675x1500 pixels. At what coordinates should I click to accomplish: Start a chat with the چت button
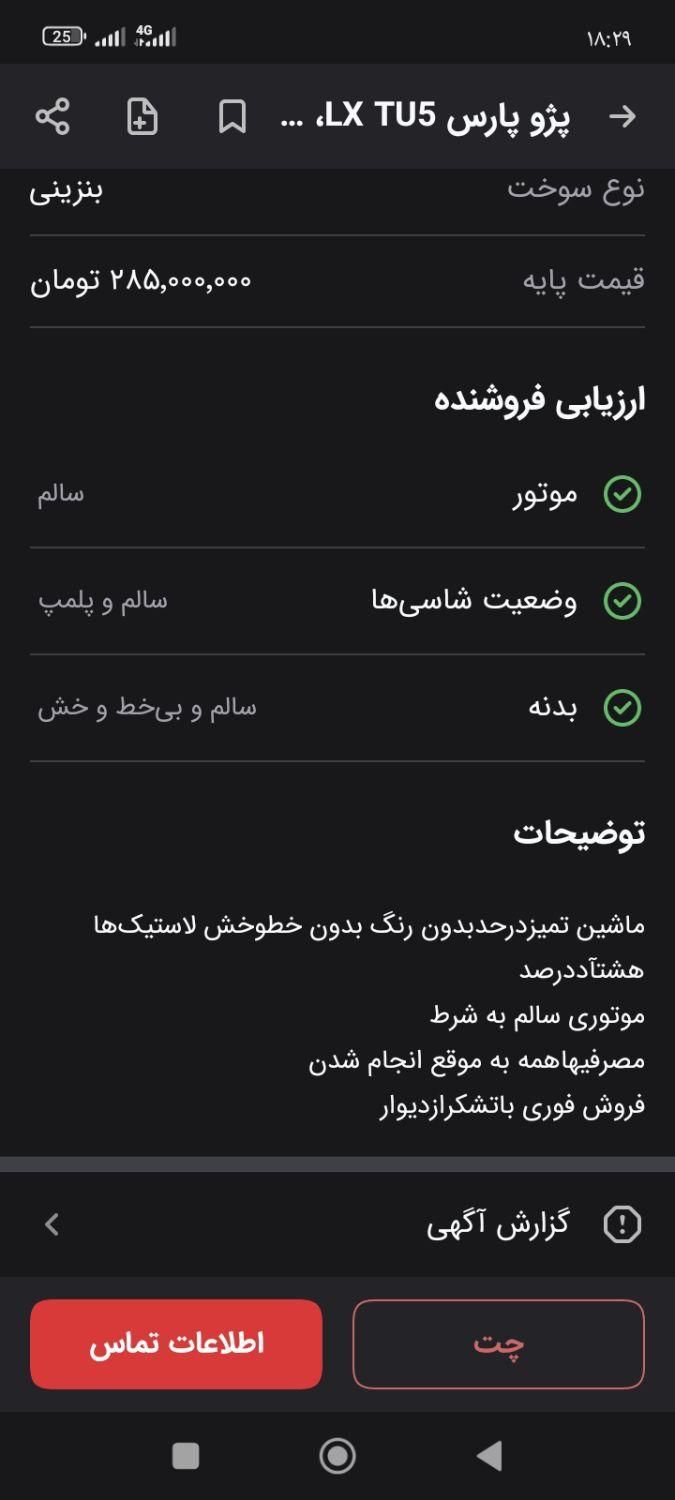pyautogui.click(x=498, y=1344)
